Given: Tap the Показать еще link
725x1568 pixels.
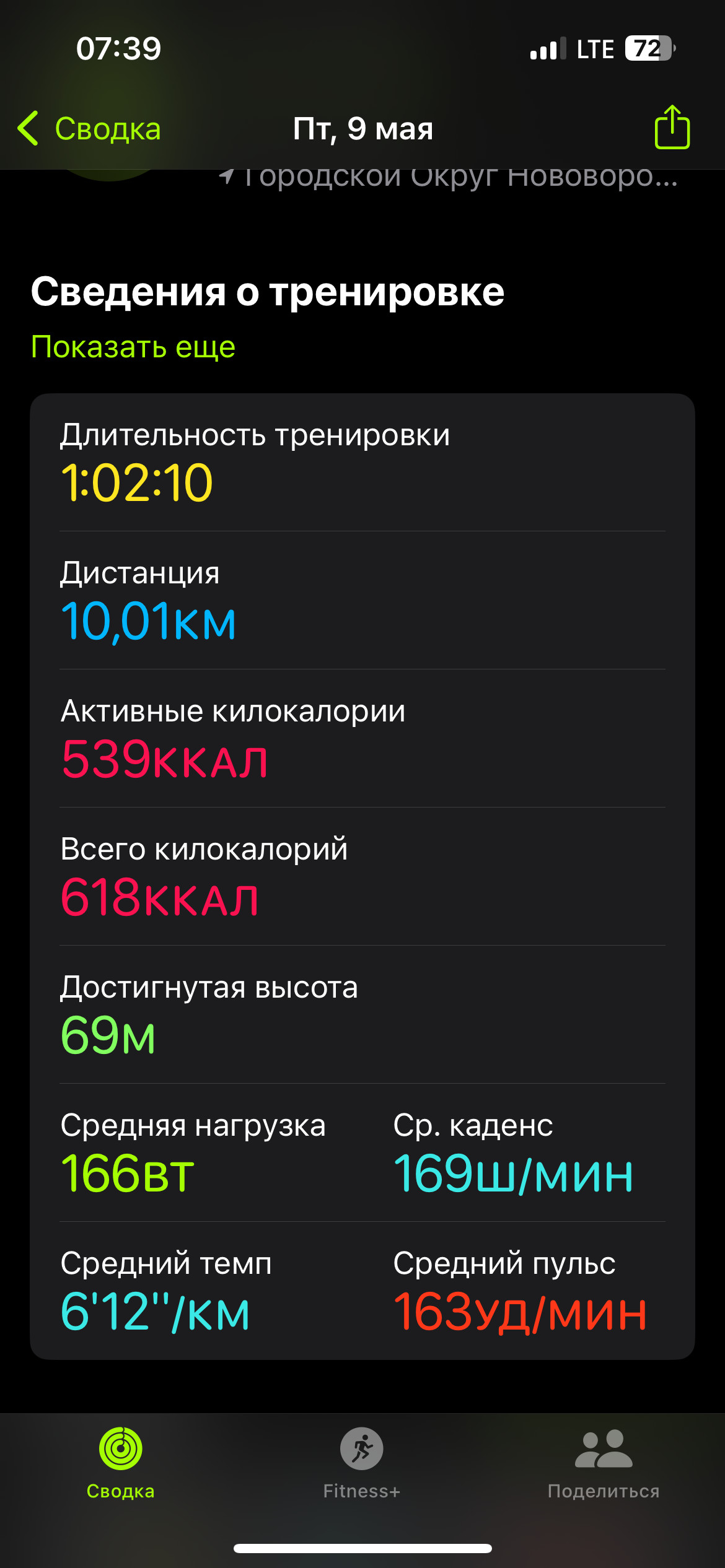Looking at the screenshot, I should (x=133, y=347).
